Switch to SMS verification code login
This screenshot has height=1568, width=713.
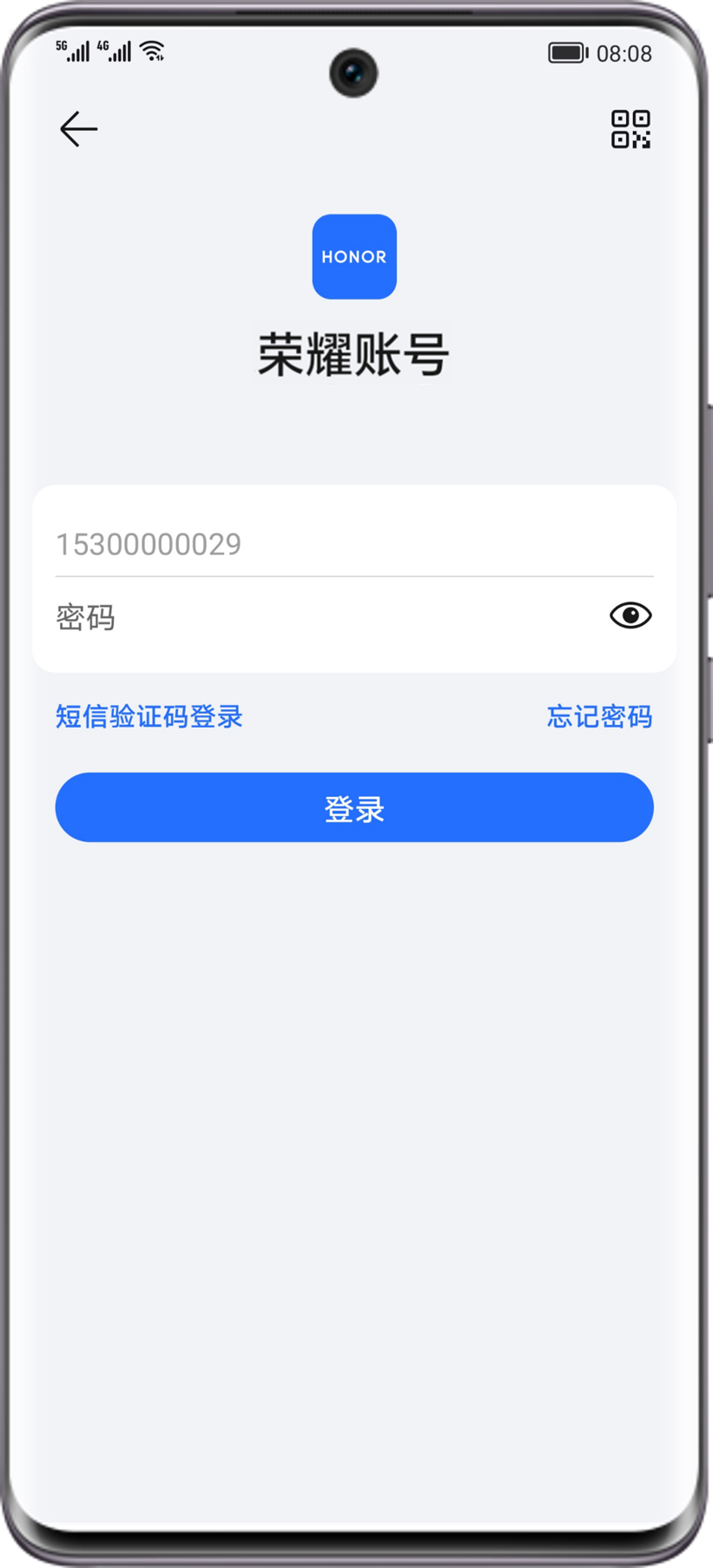149,717
